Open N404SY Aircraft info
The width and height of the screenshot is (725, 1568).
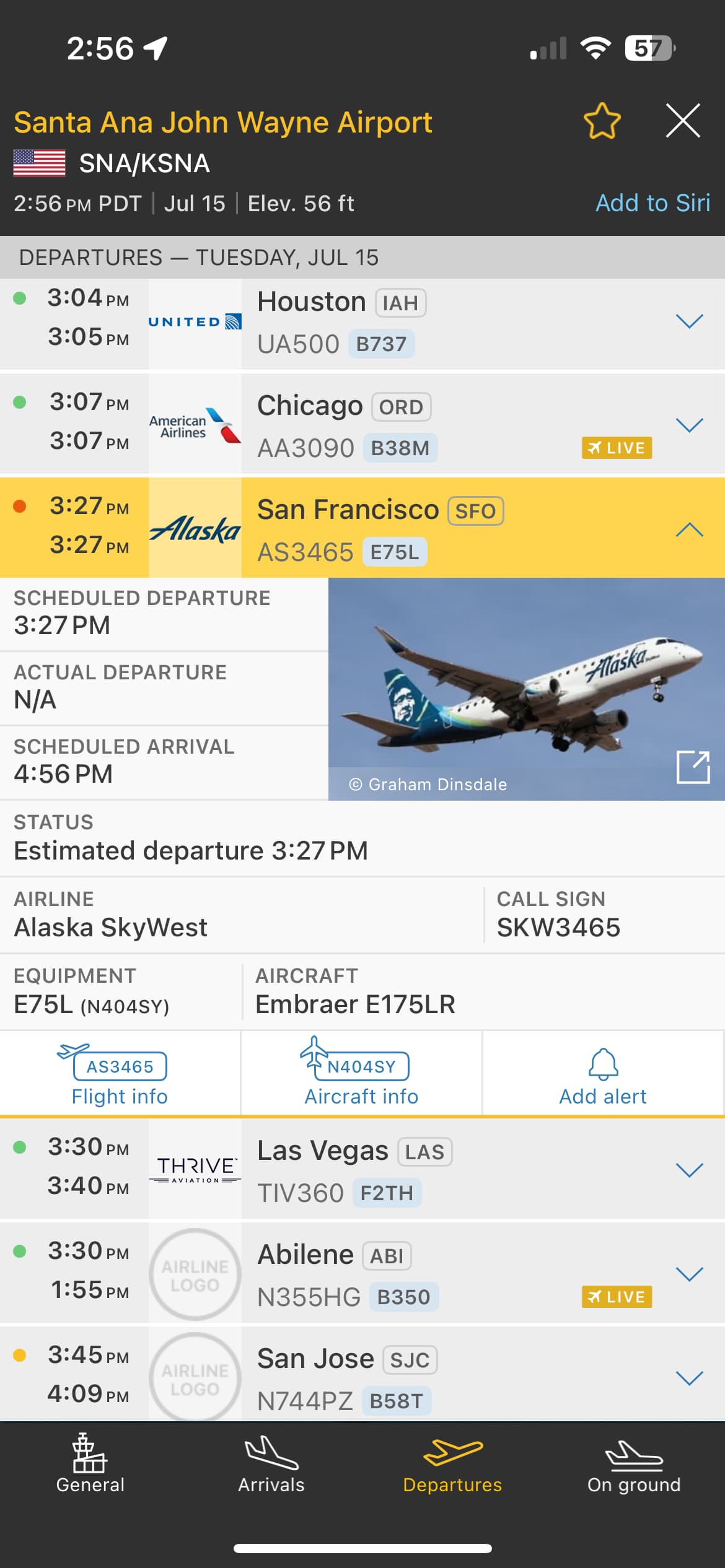pos(361,1078)
